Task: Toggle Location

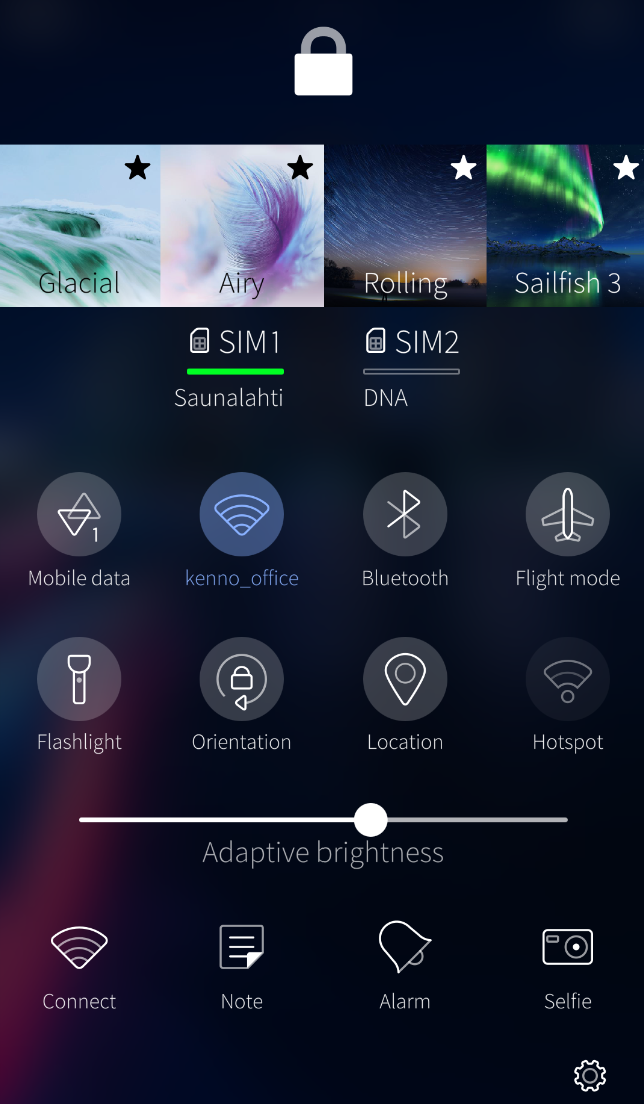Action: point(405,679)
